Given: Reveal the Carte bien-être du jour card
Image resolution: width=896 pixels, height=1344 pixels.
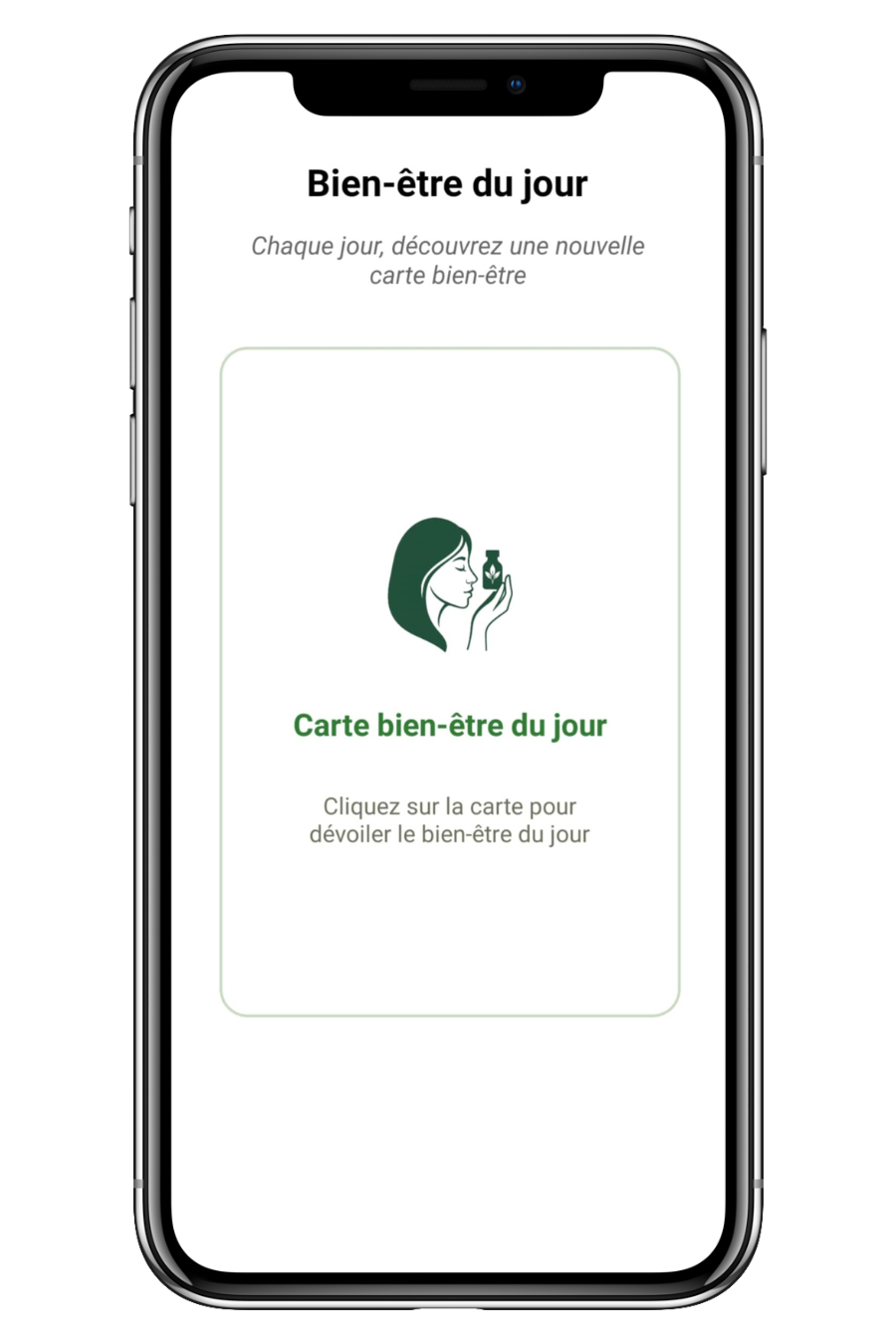Looking at the screenshot, I should (x=449, y=682).
